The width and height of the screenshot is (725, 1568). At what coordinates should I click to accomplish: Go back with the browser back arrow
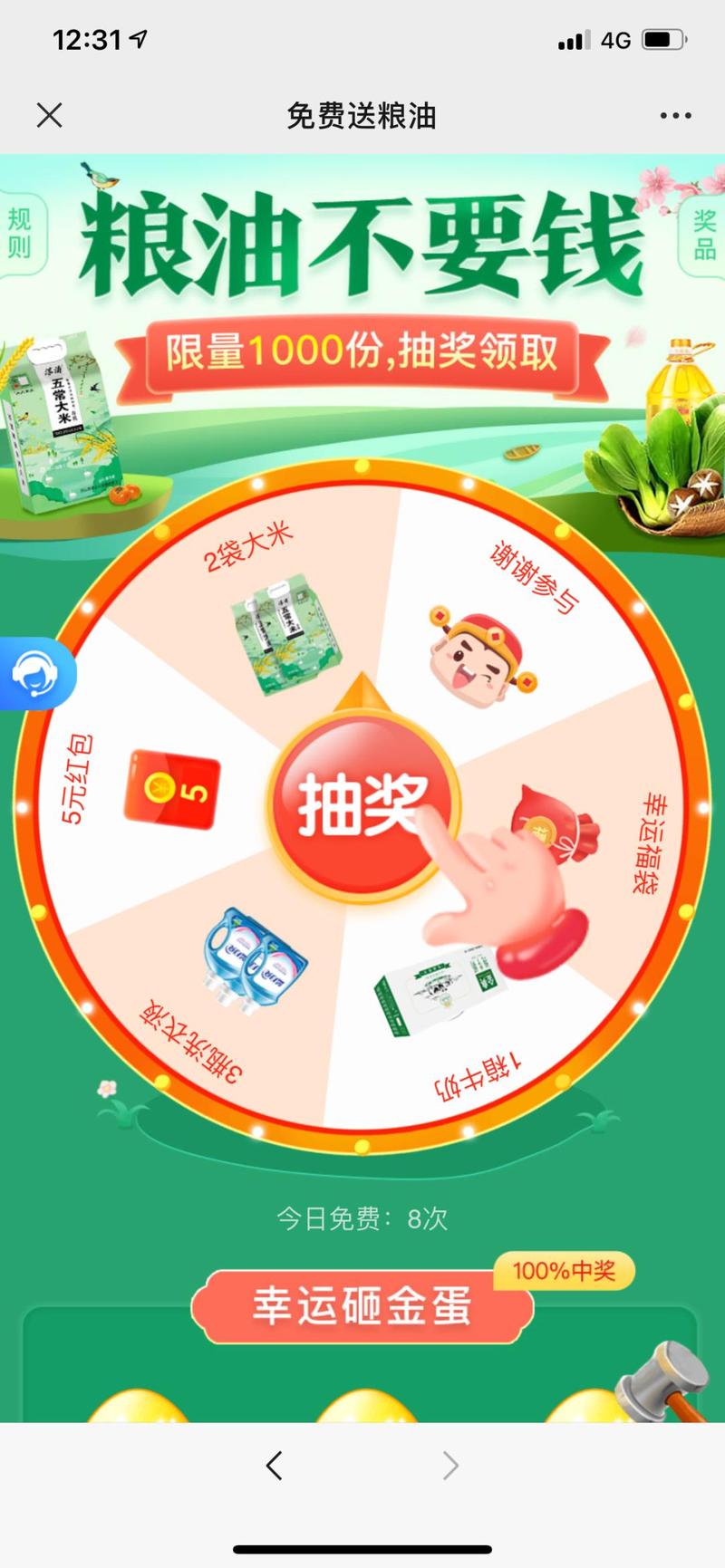275,1465
